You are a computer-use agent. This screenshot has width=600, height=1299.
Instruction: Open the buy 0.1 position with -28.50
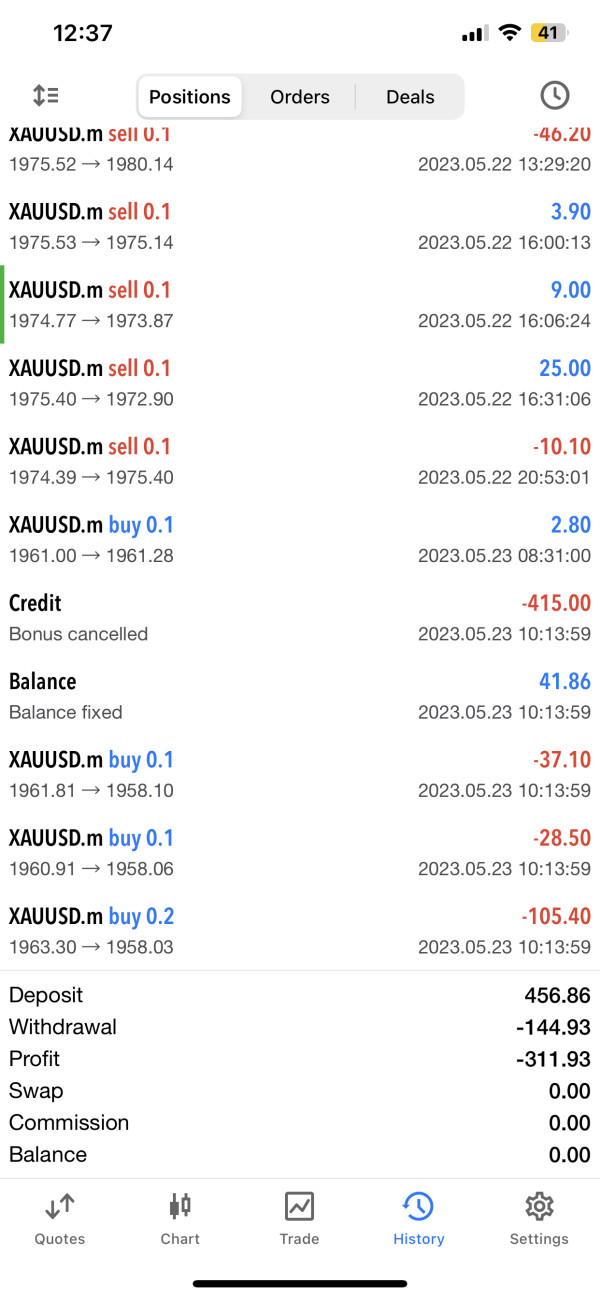click(x=300, y=853)
